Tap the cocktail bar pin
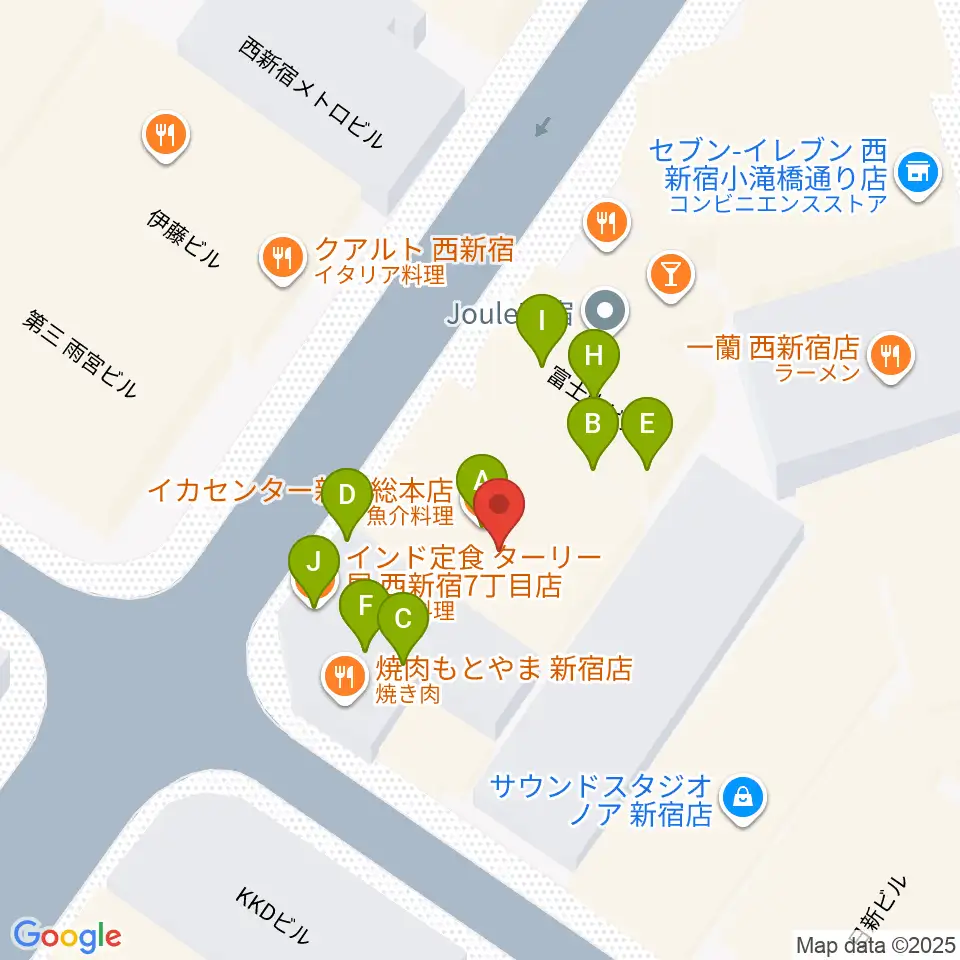The height and width of the screenshot is (960, 960). pos(670,277)
